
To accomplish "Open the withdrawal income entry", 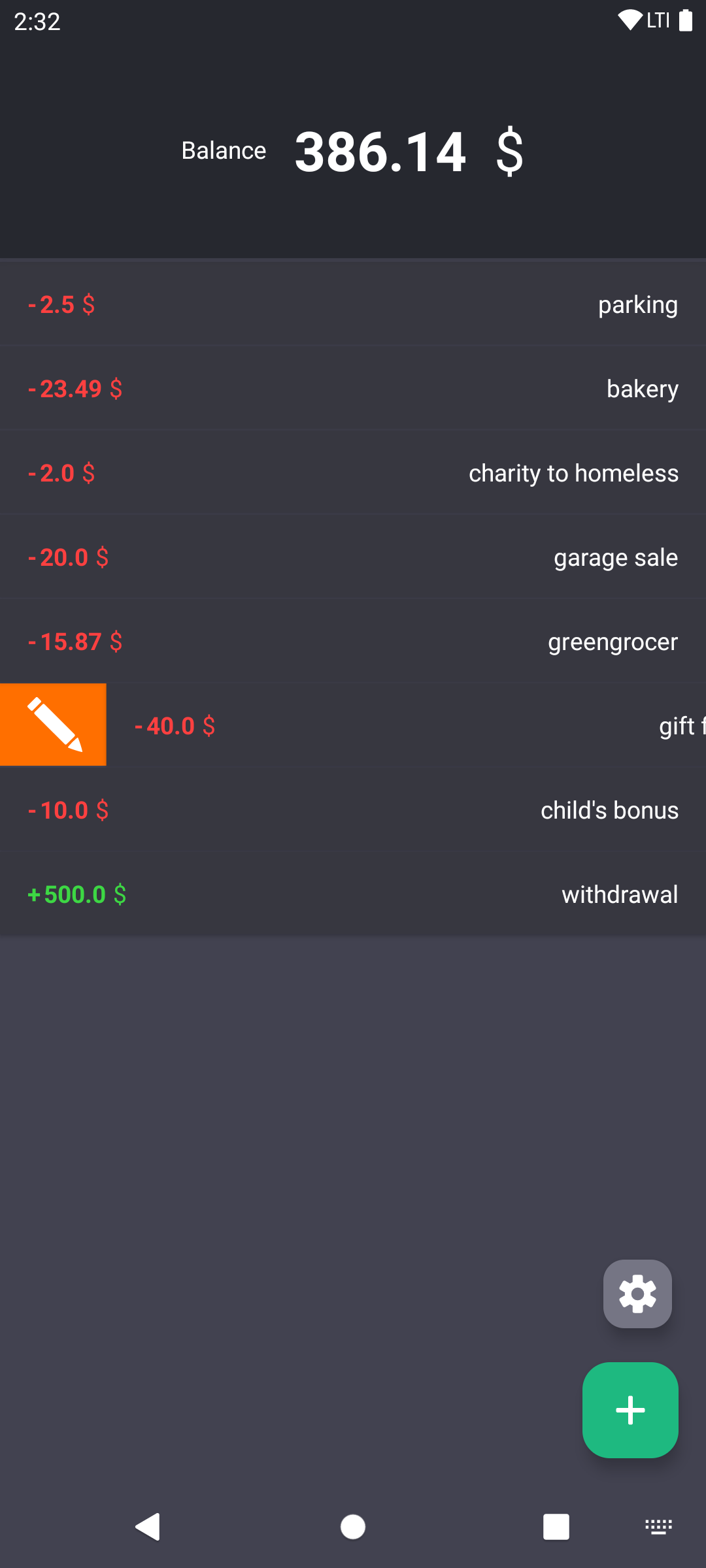I will pyautogui.click(x=353, y=894).
